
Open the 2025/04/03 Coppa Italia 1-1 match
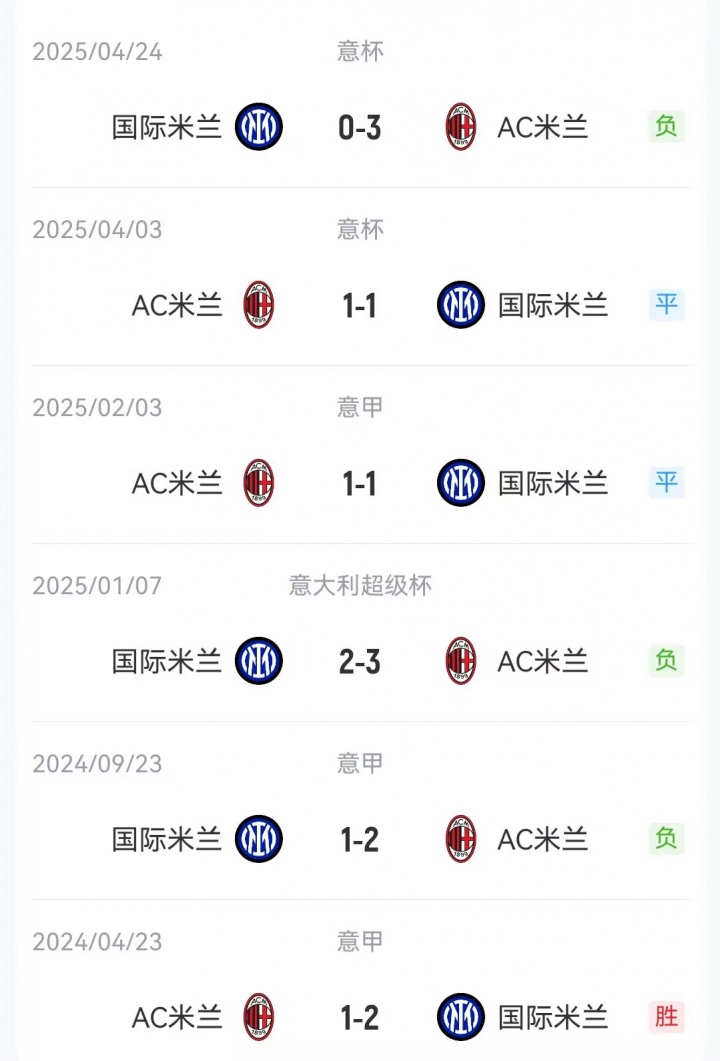(360, 305)
